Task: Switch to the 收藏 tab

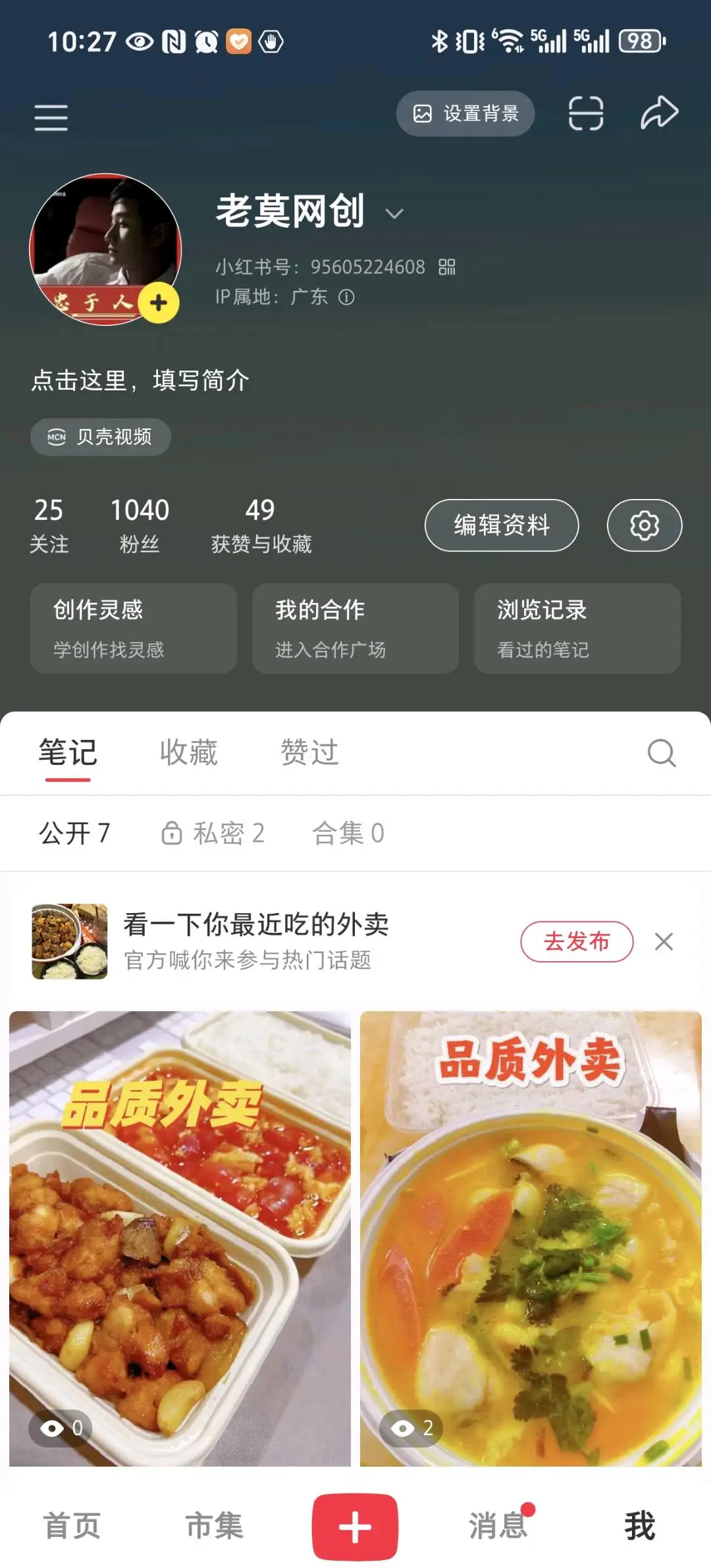Action: [188, 752]
